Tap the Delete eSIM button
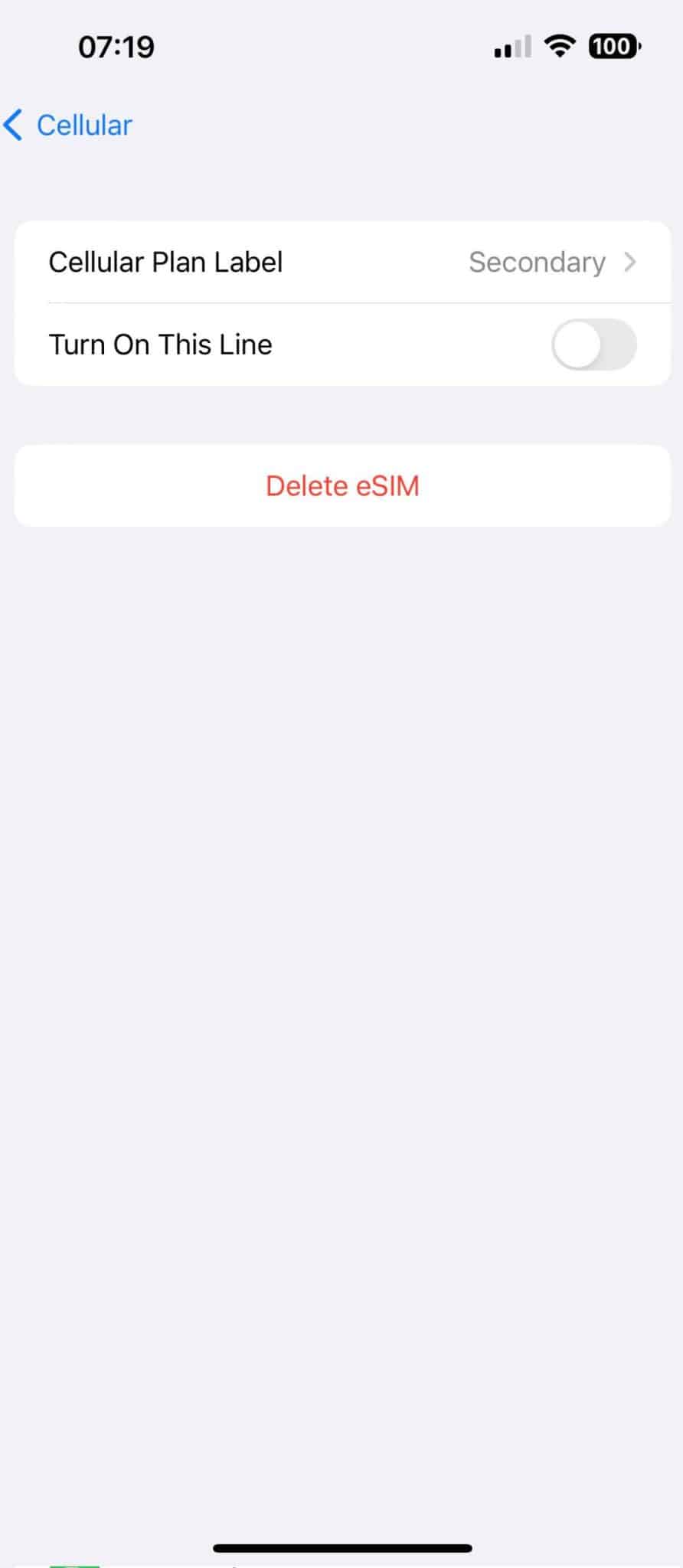Image resolution: width=683 pixels, height=1568 pixels. tap(341, 485)
